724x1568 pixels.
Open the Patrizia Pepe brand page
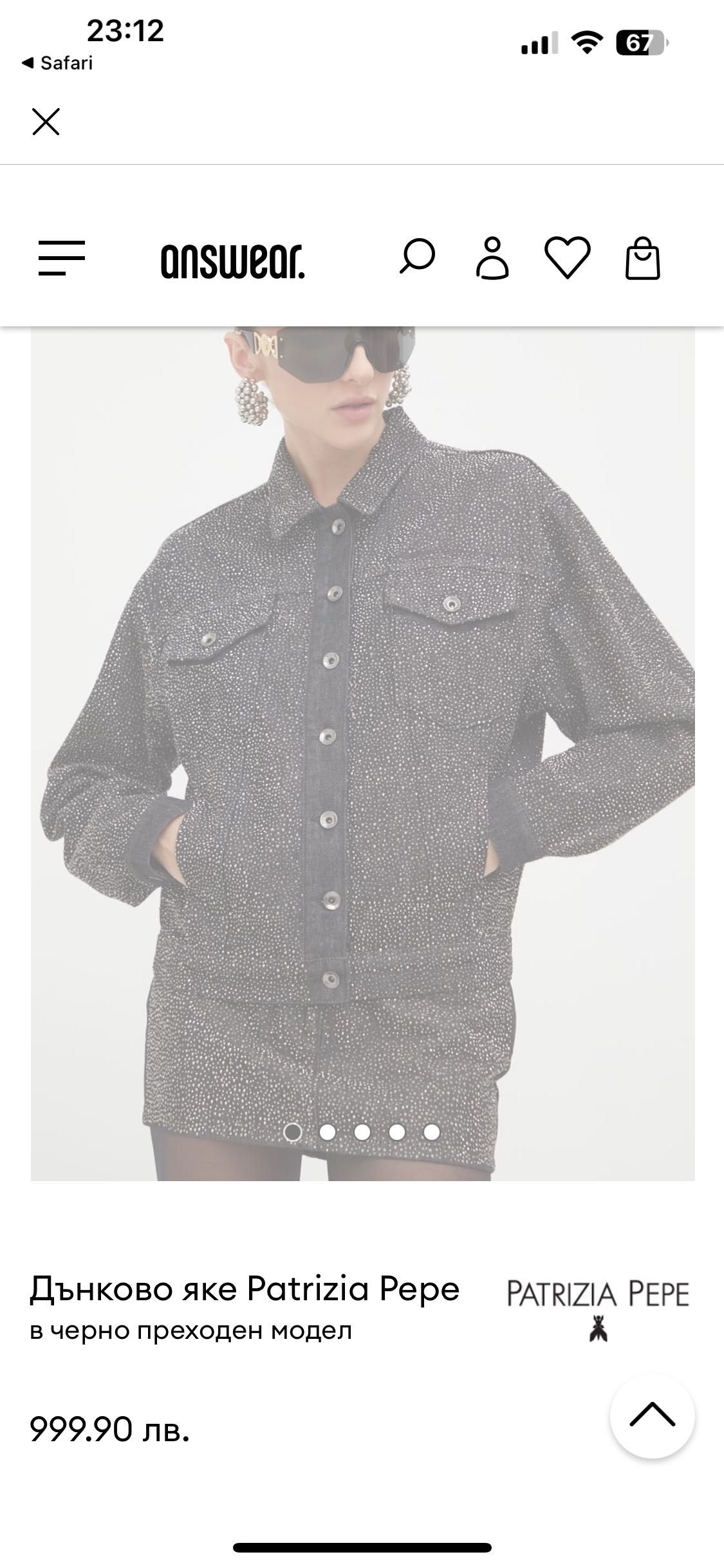point(598,1308)
